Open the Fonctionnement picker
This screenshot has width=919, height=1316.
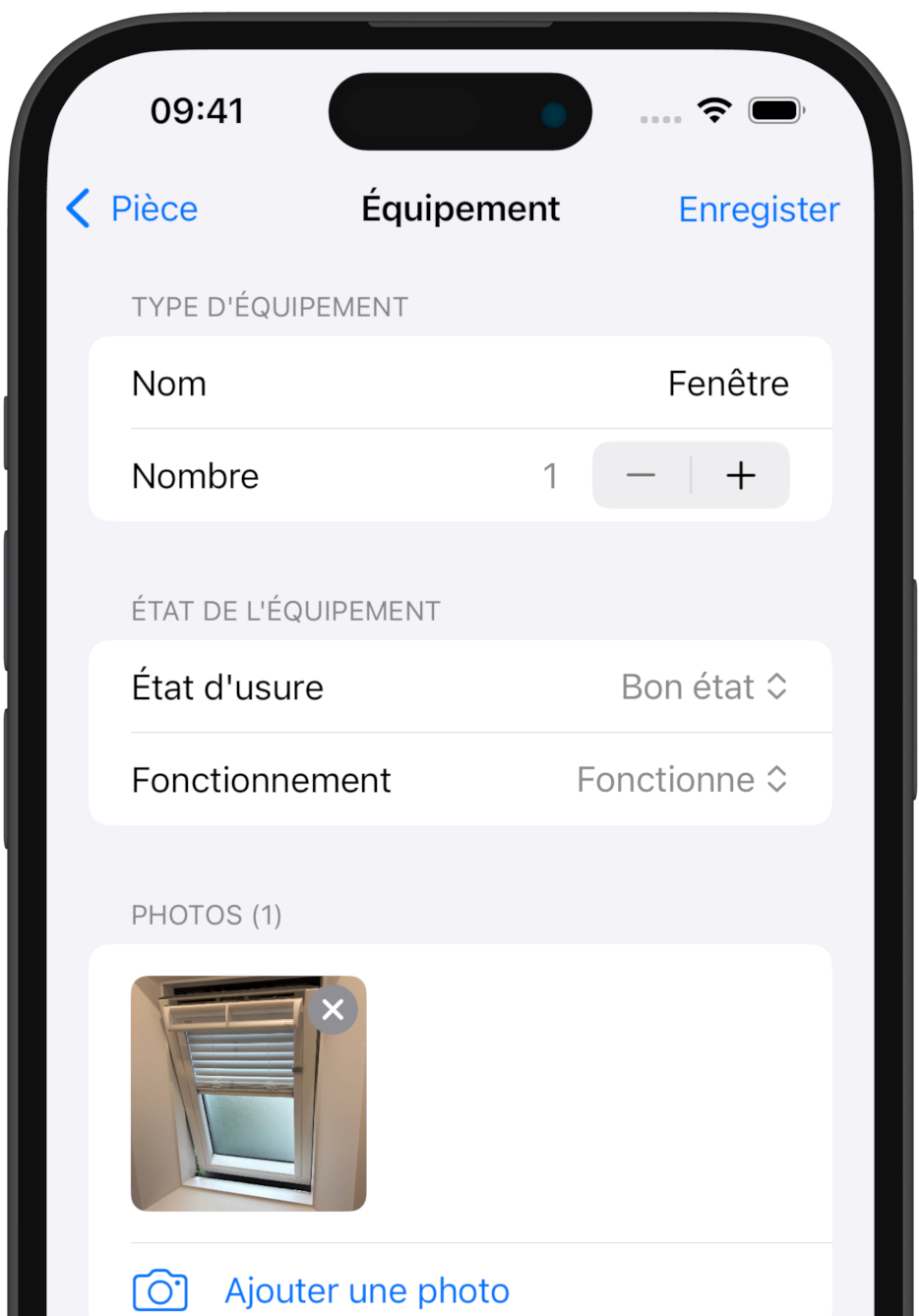click(682, 779)
